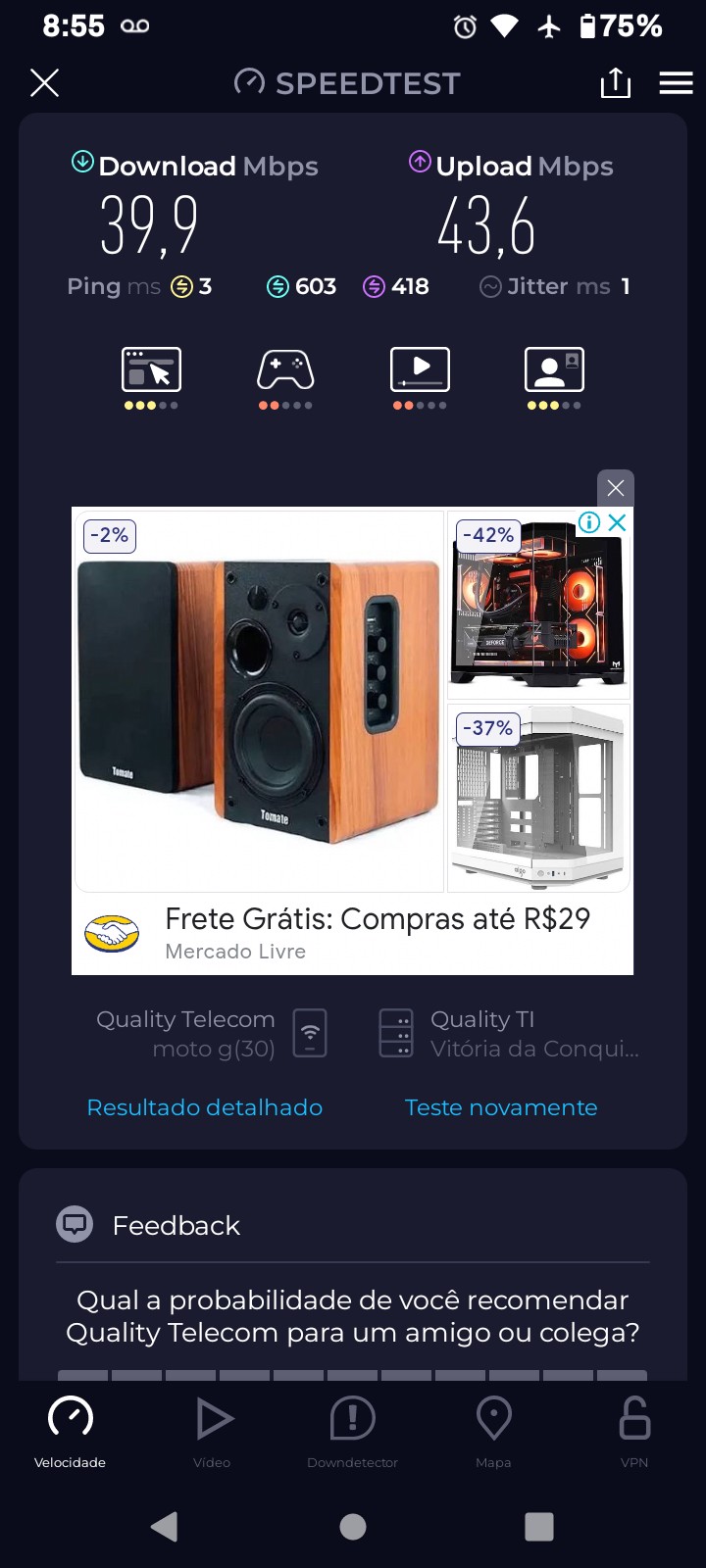Switch to the Vídeo tab
Screen dimensions: 706x1568
(212, 1431)
